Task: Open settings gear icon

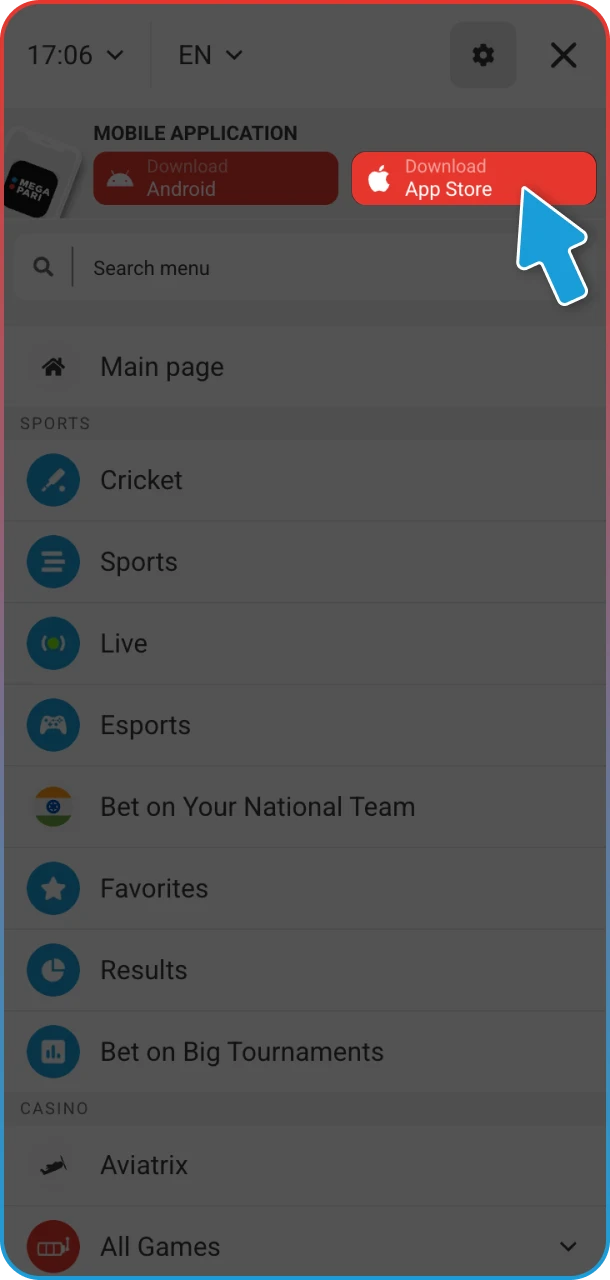Action: point(483,55)
